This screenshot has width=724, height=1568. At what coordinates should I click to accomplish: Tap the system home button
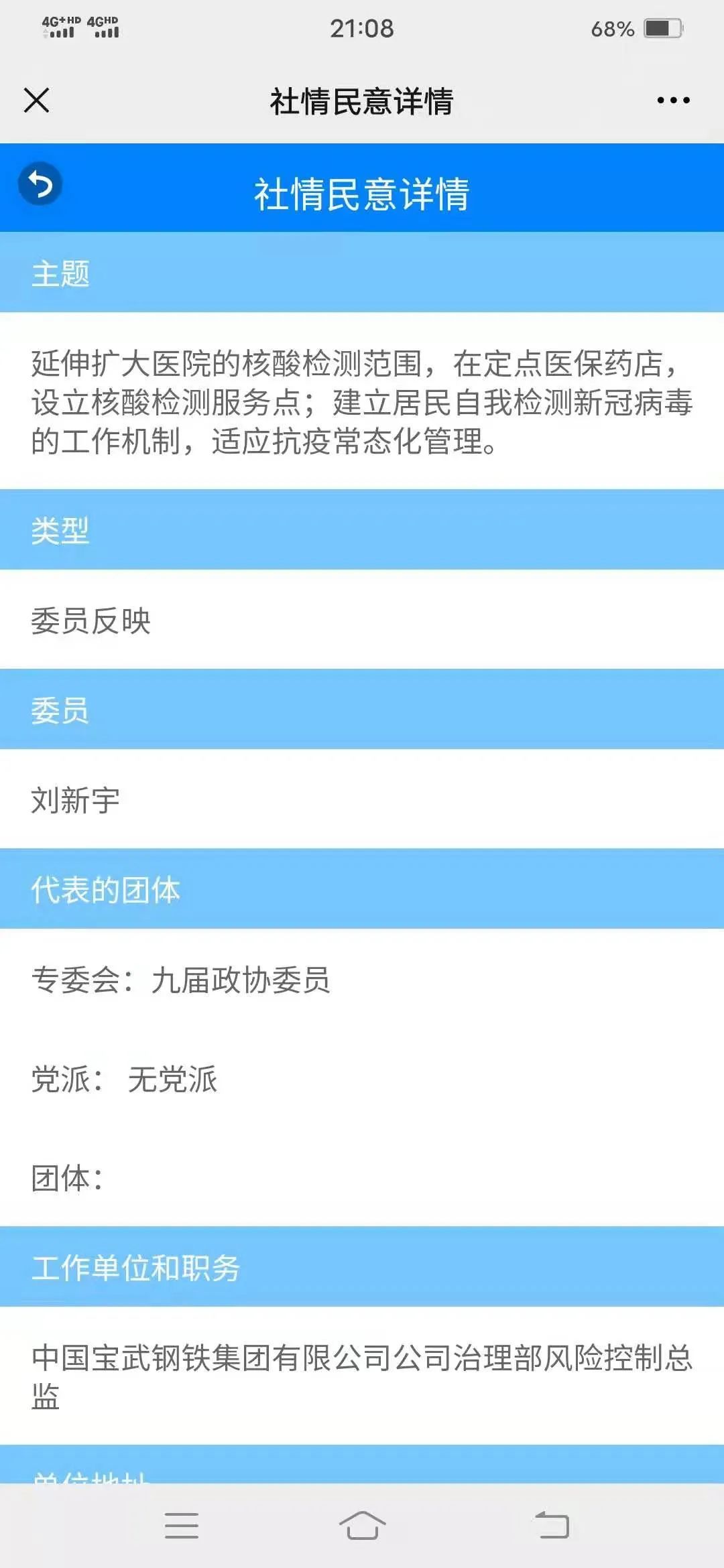pos(362,1525)
